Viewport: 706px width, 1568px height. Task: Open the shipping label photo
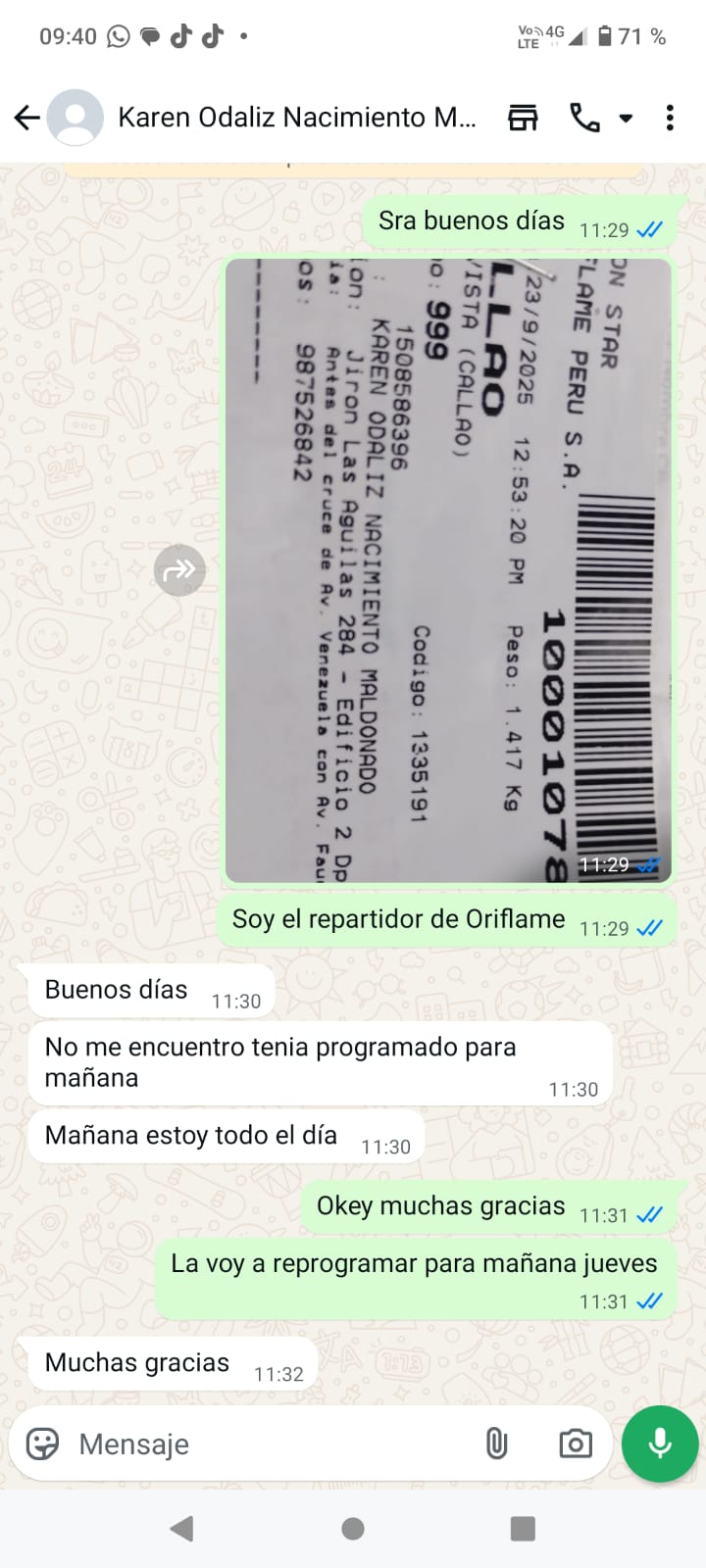[x=448, y=570]
